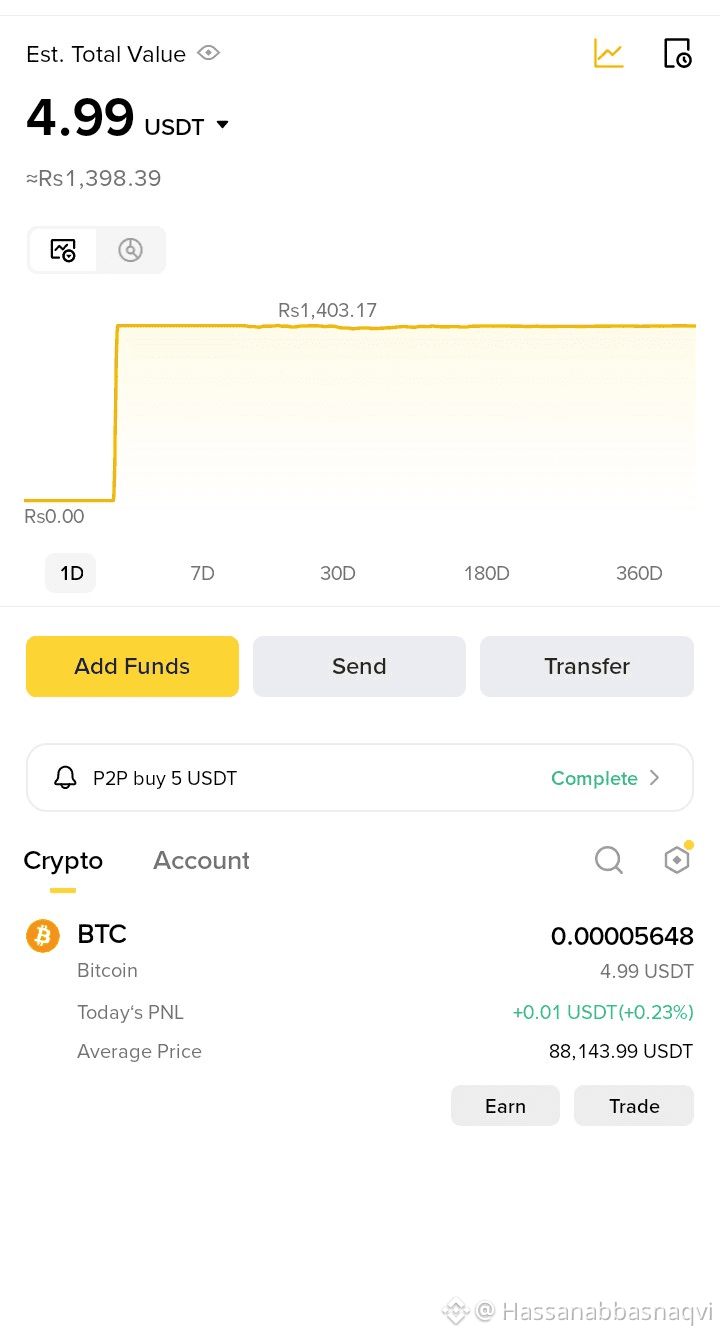Switch to the pie chart distribution view
The image size is (720, 1336).
point(130,250)
